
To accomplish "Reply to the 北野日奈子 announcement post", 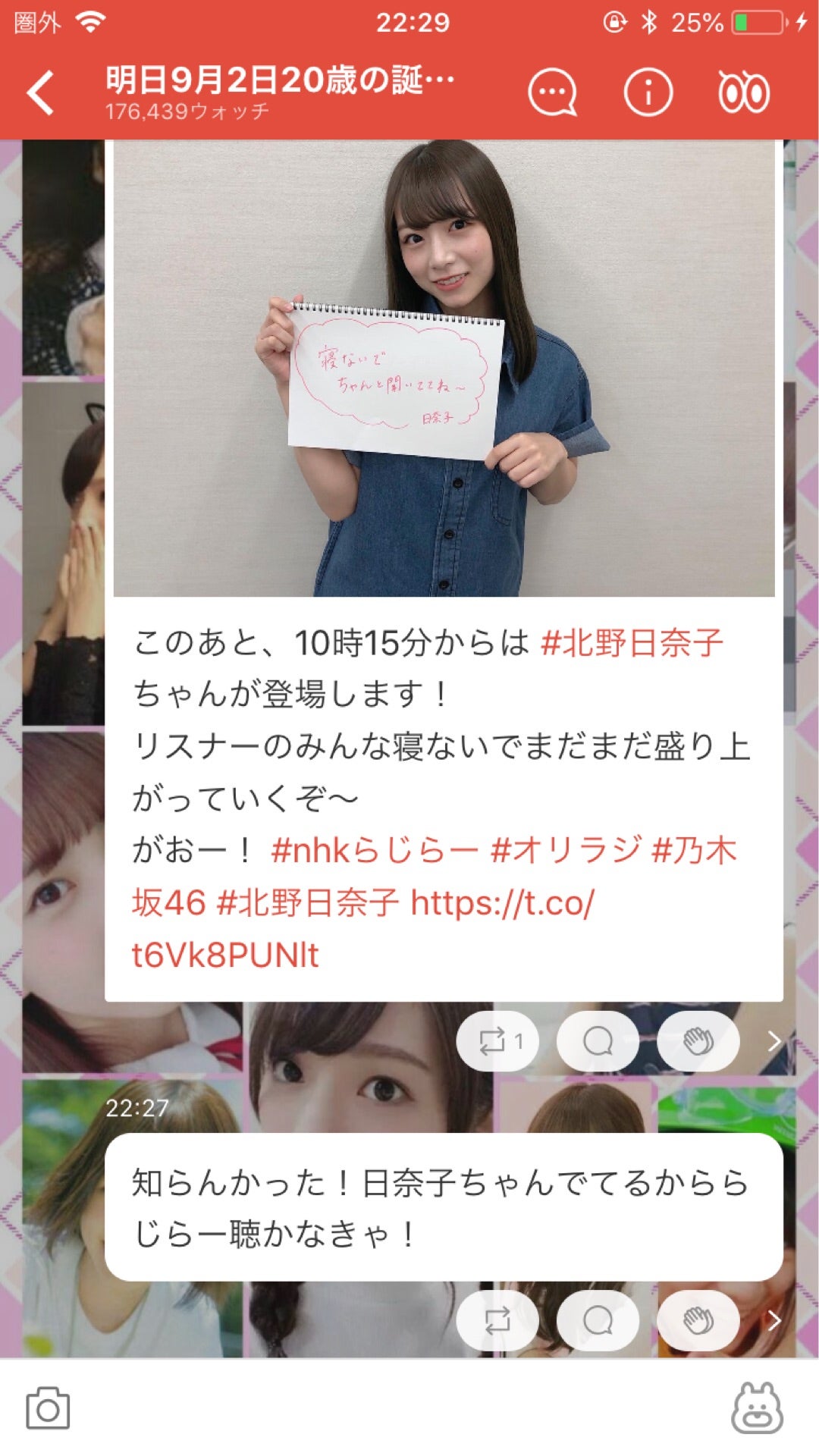I will click(x=598, y=1041).
